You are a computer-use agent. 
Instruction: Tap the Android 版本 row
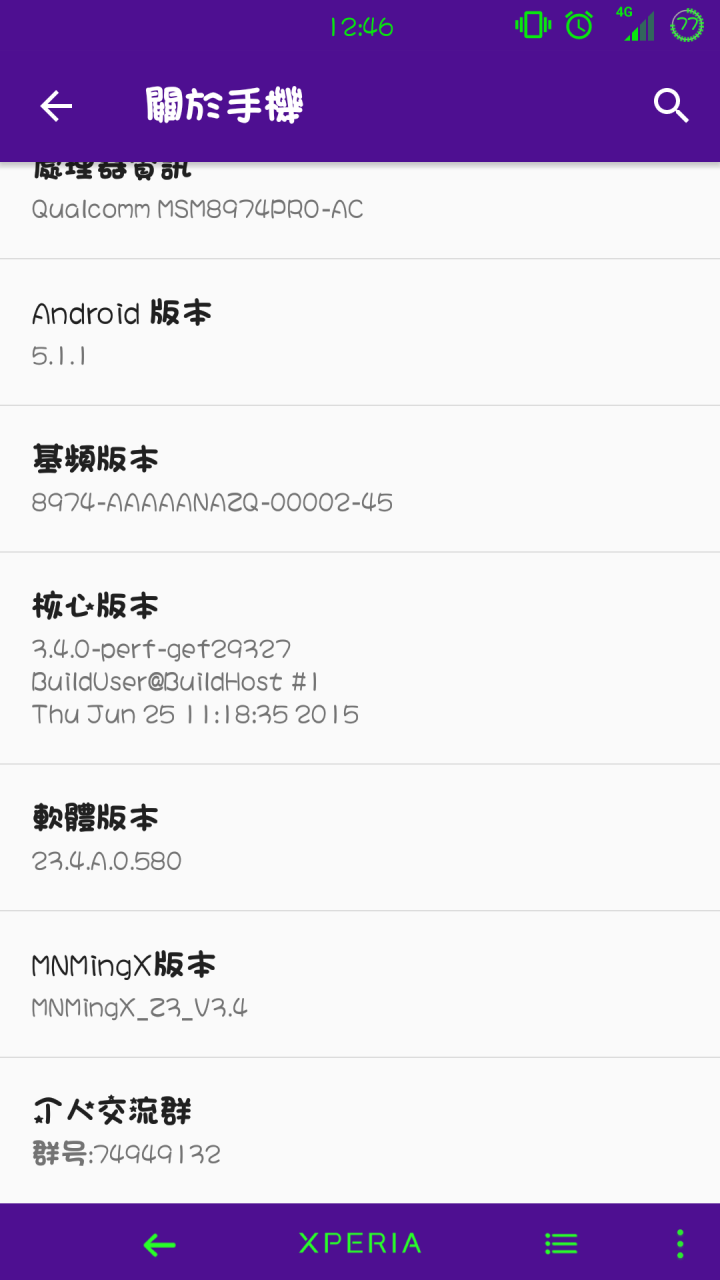pyautogui.click(x=360, y=332)
